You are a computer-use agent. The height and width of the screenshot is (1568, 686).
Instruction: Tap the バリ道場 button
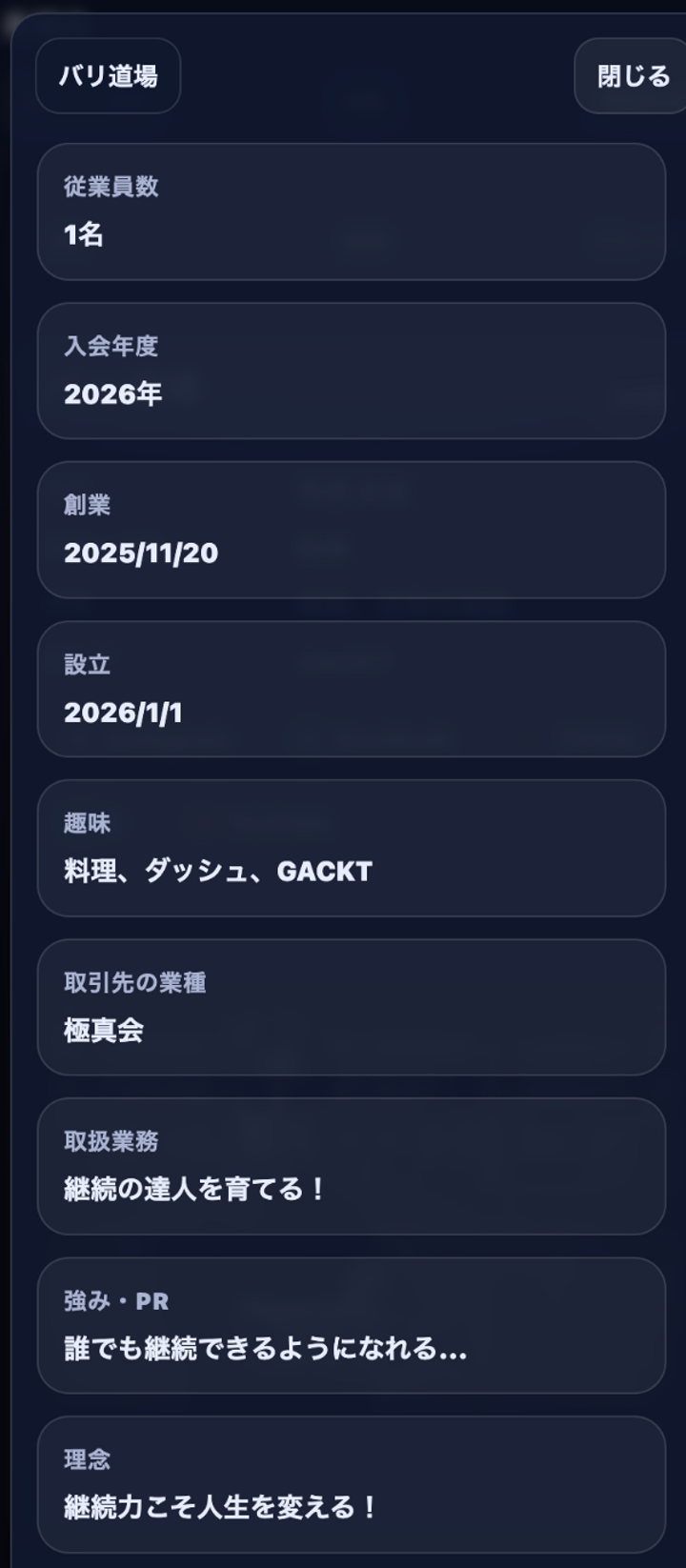(108, 76)
